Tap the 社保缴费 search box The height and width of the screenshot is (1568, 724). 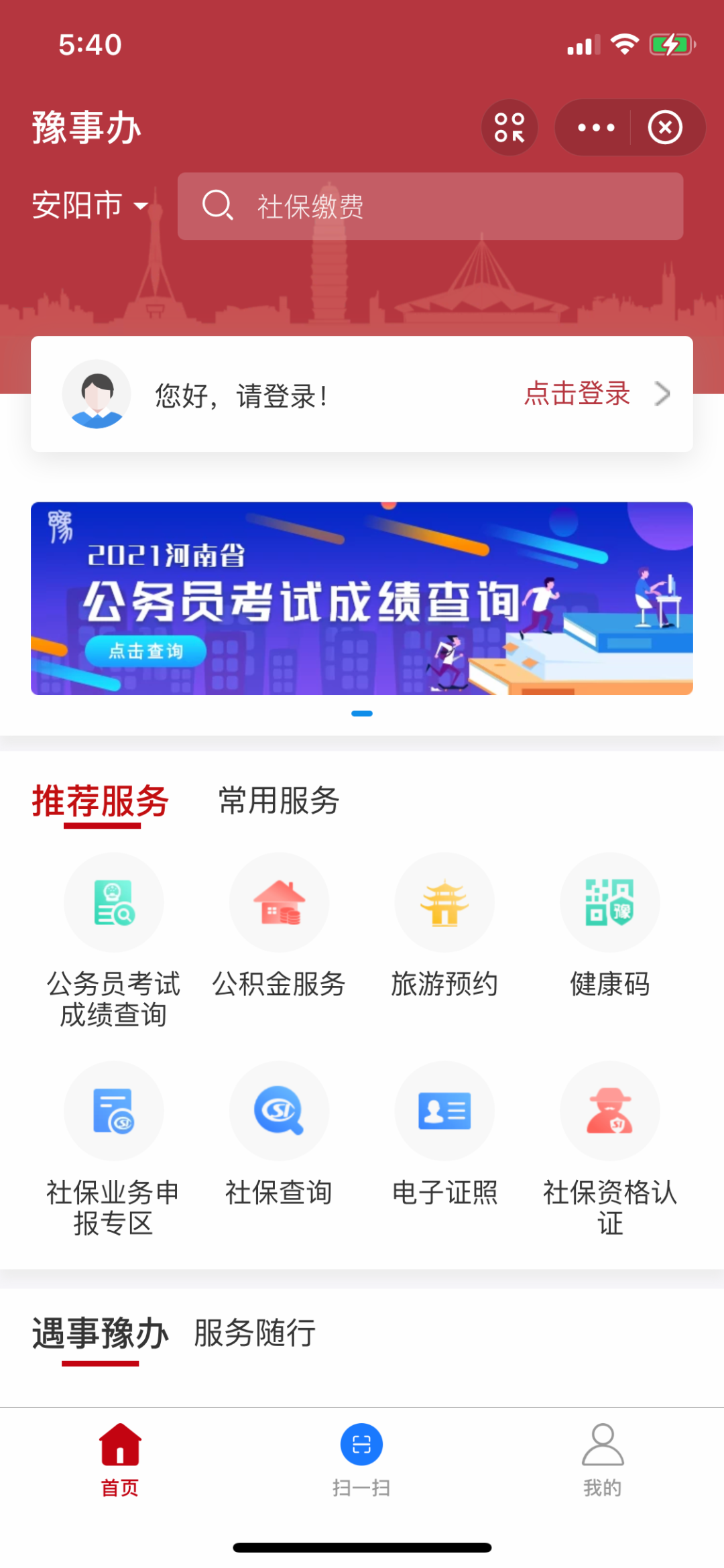coord(430,206)
